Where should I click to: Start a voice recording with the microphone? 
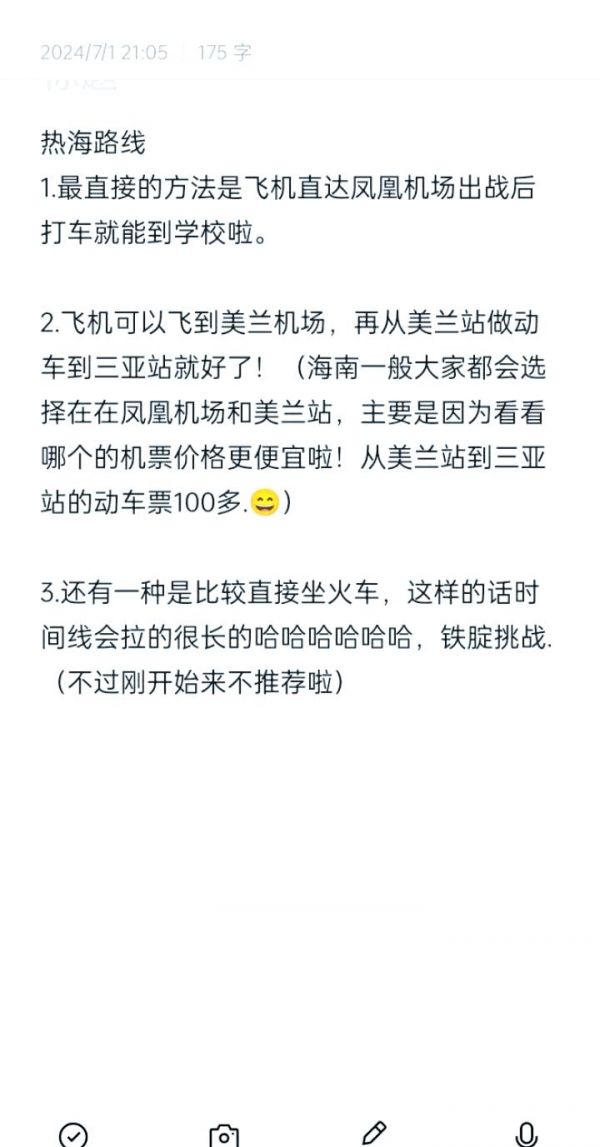tap(526, 1134)
